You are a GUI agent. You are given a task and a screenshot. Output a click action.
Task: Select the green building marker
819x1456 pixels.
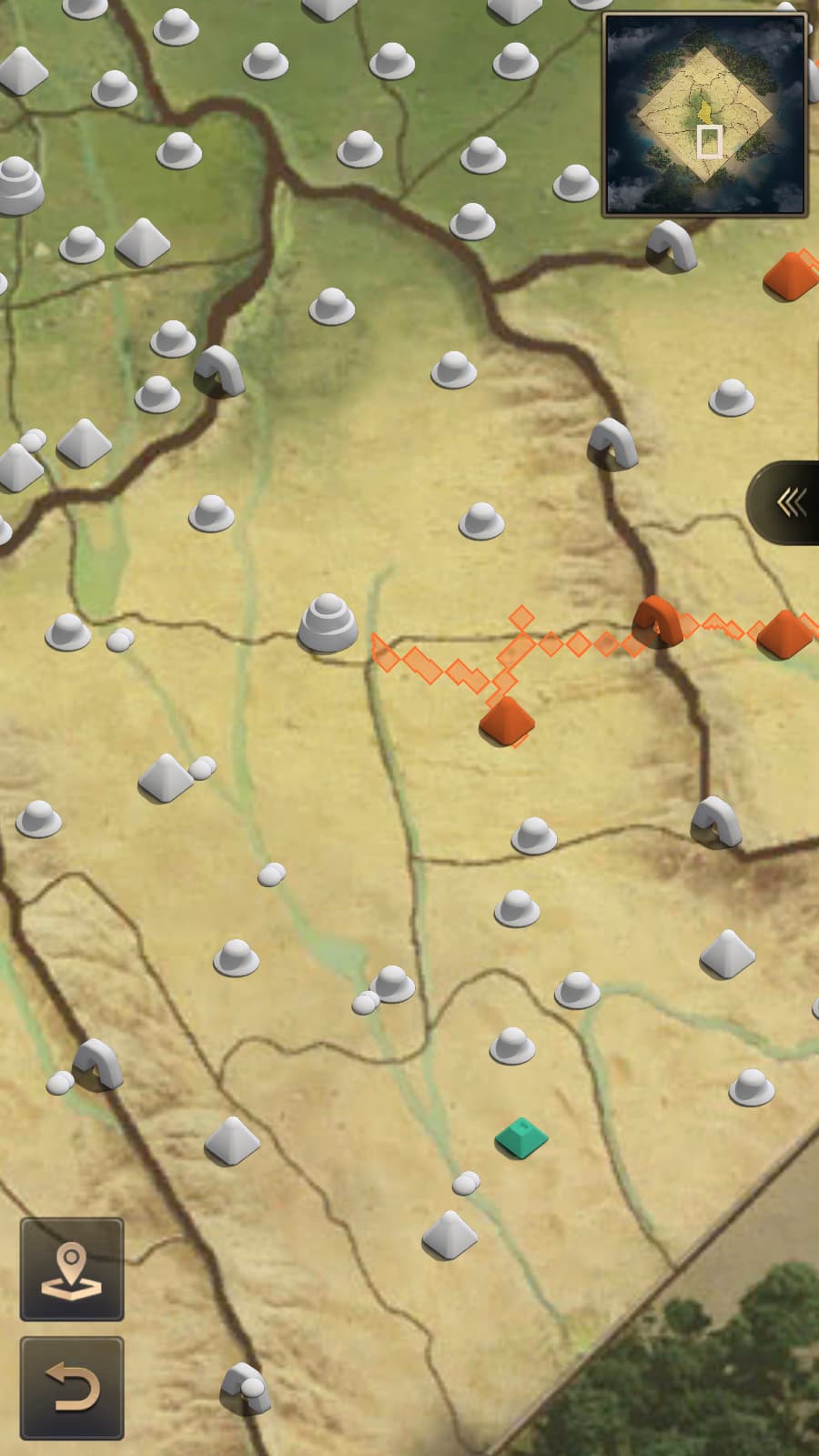point(521,1137)
